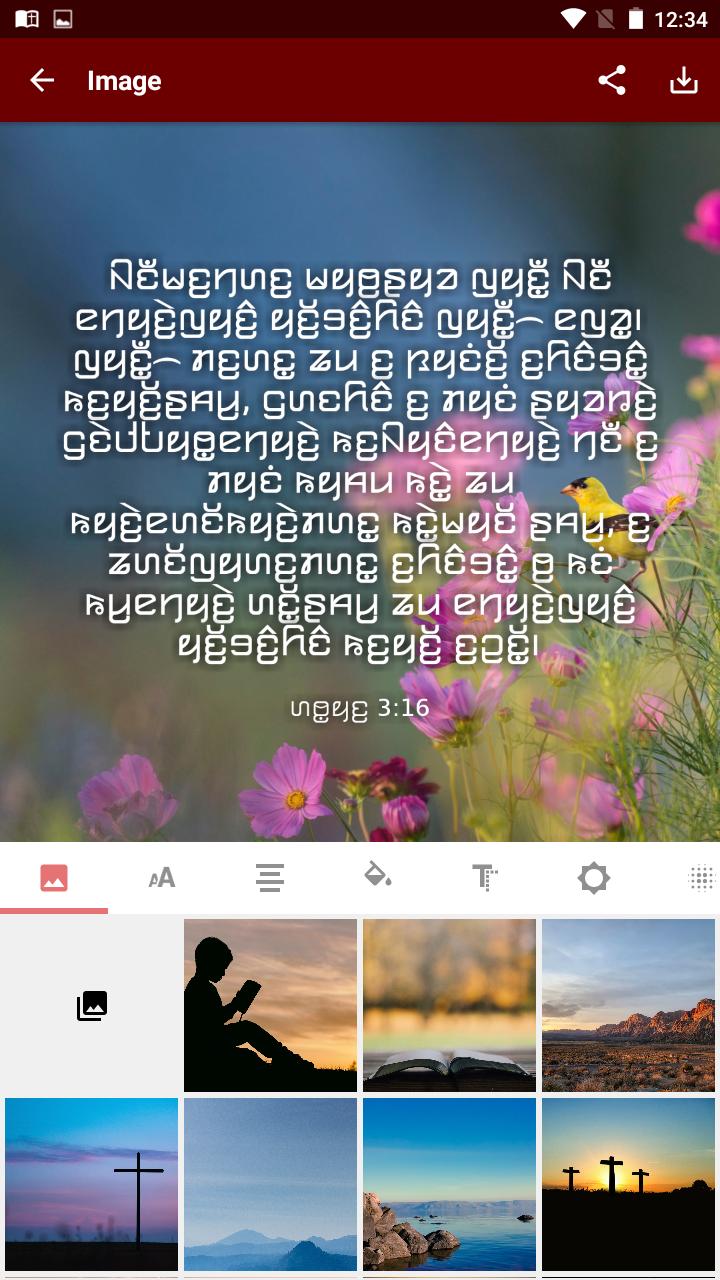Select the single cross at dusk background

(91, 1185)
